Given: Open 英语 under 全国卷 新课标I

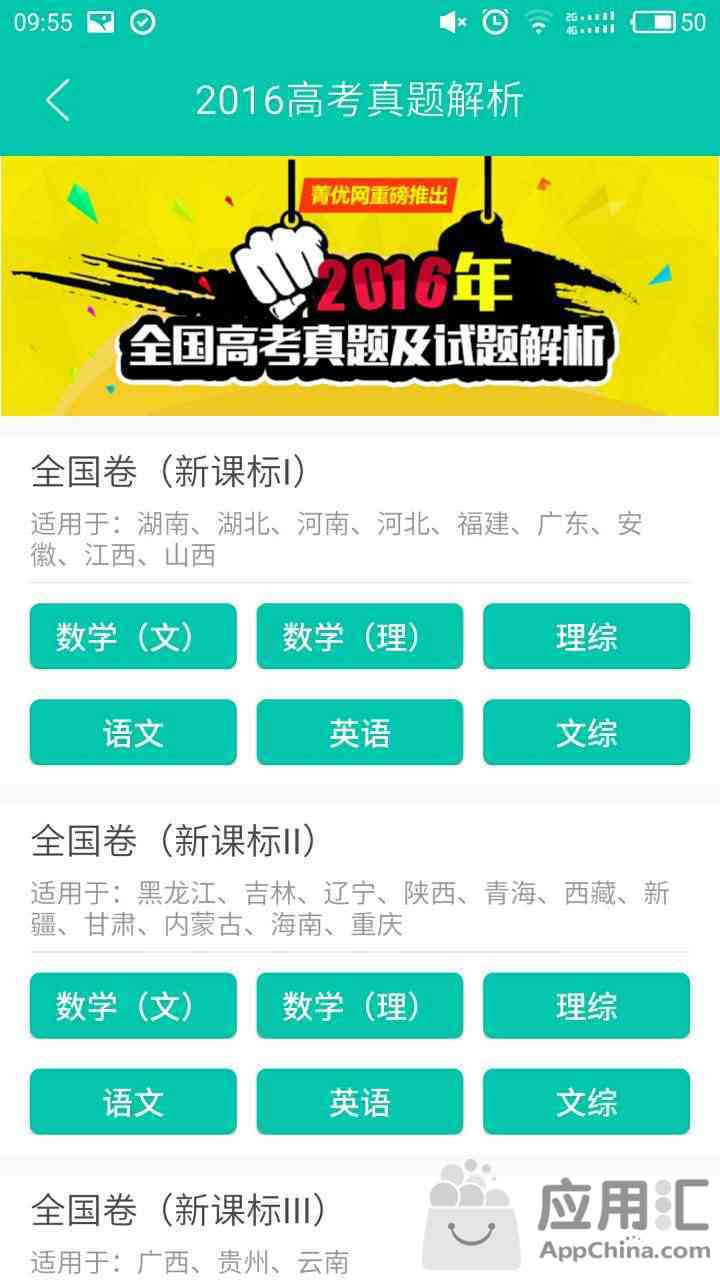Looking at the screenshot, I should click(360, 732).
